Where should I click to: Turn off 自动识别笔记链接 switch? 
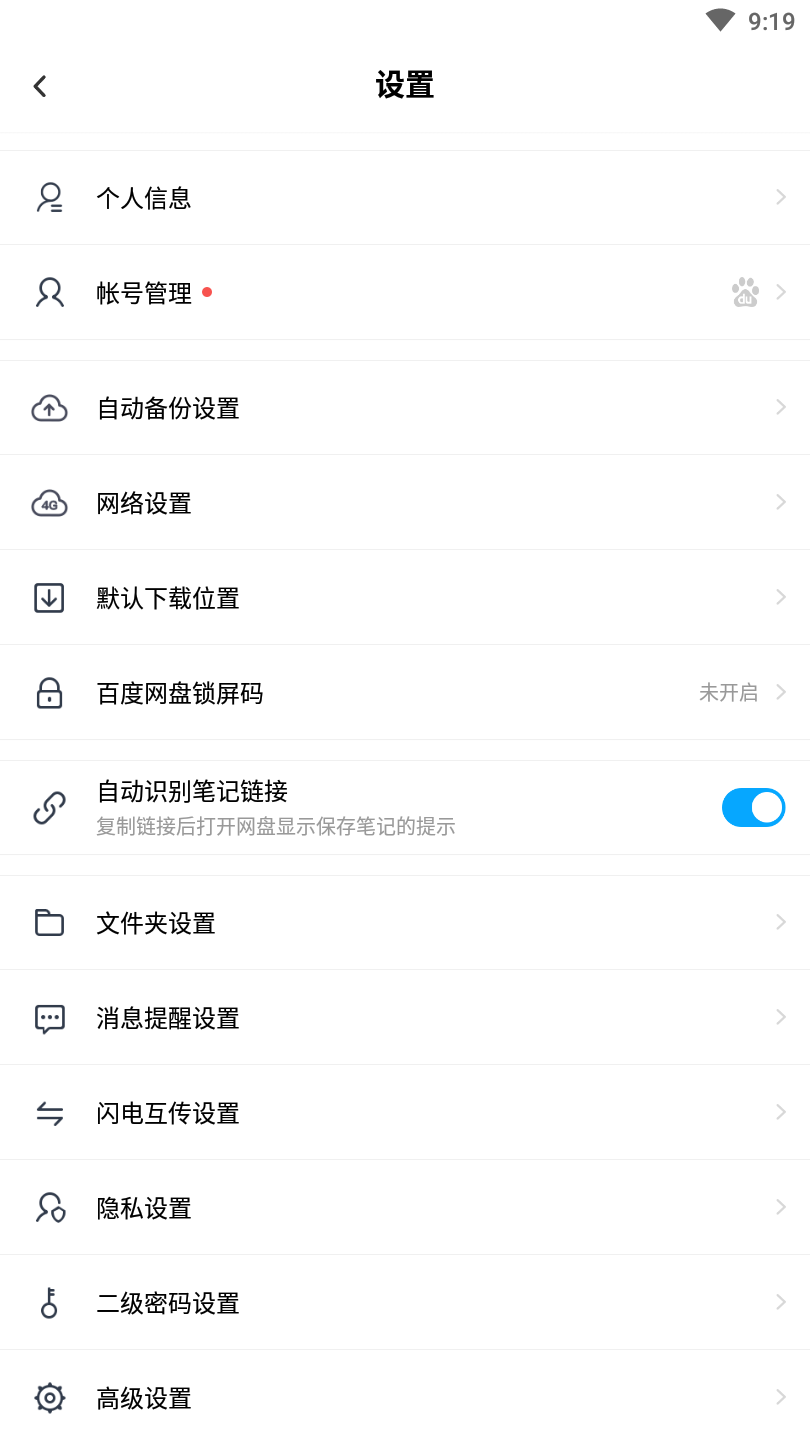[753, 807]
